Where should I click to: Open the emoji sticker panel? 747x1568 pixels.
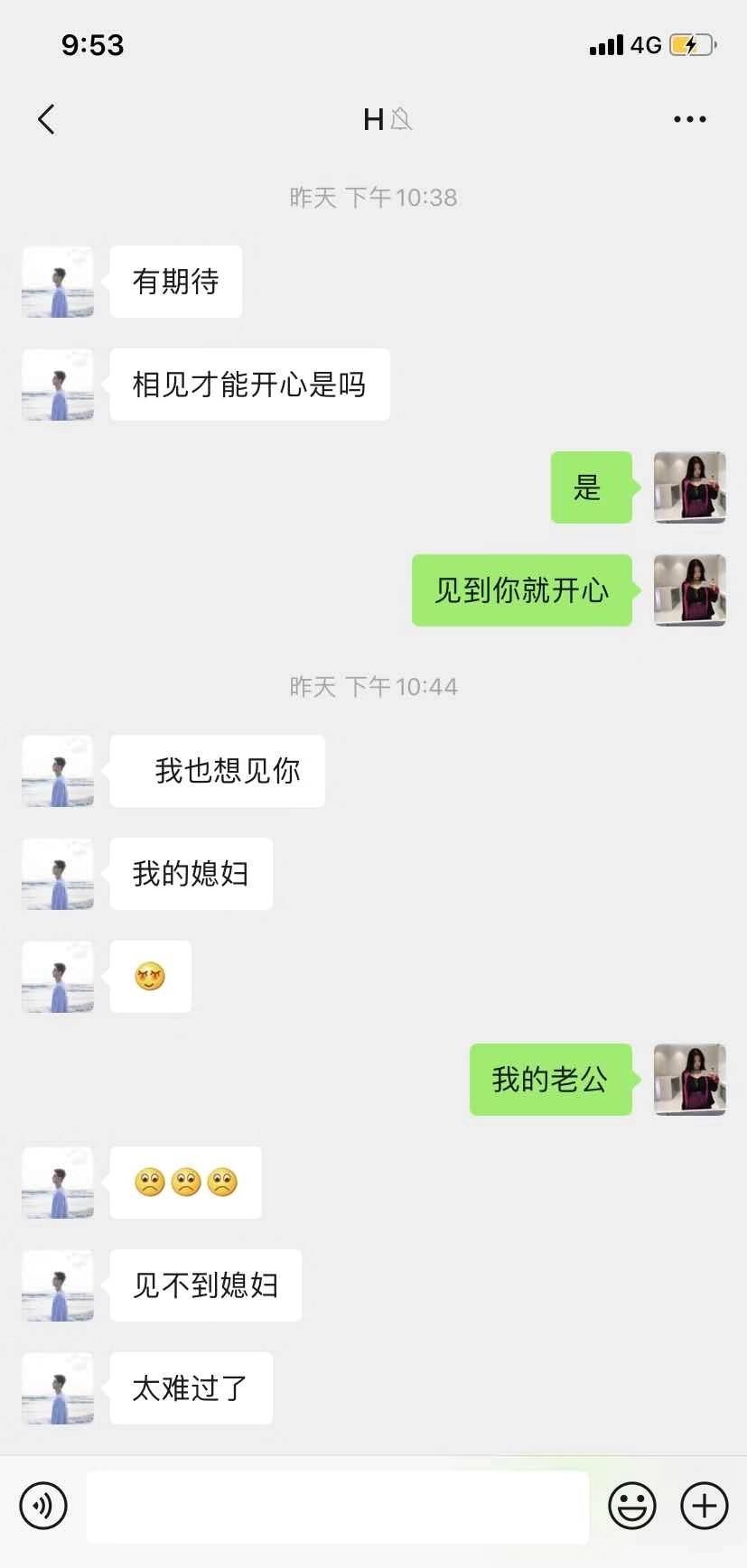(631, 1506)
